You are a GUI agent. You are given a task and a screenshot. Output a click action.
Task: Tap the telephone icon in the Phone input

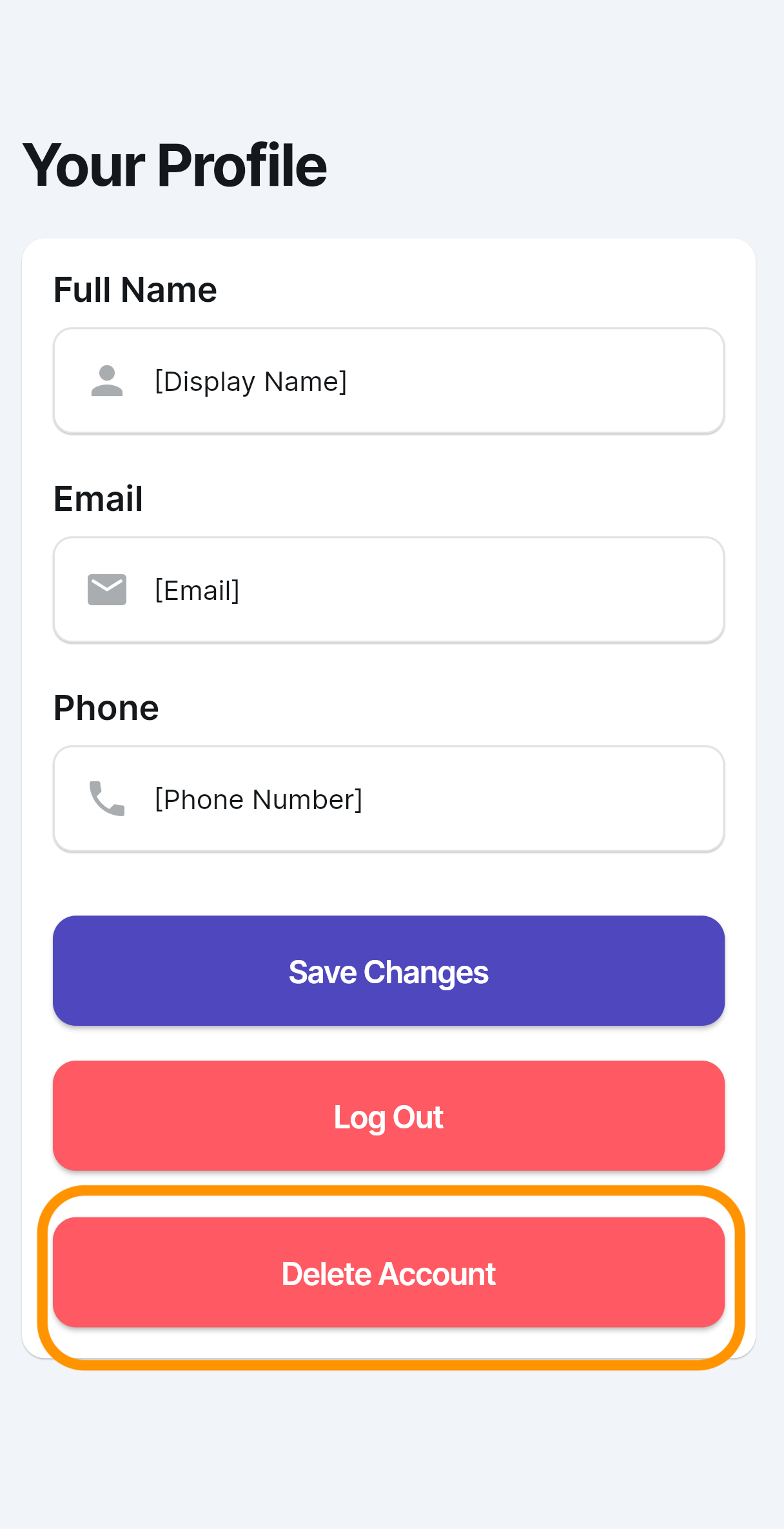(x=107, y=799)
